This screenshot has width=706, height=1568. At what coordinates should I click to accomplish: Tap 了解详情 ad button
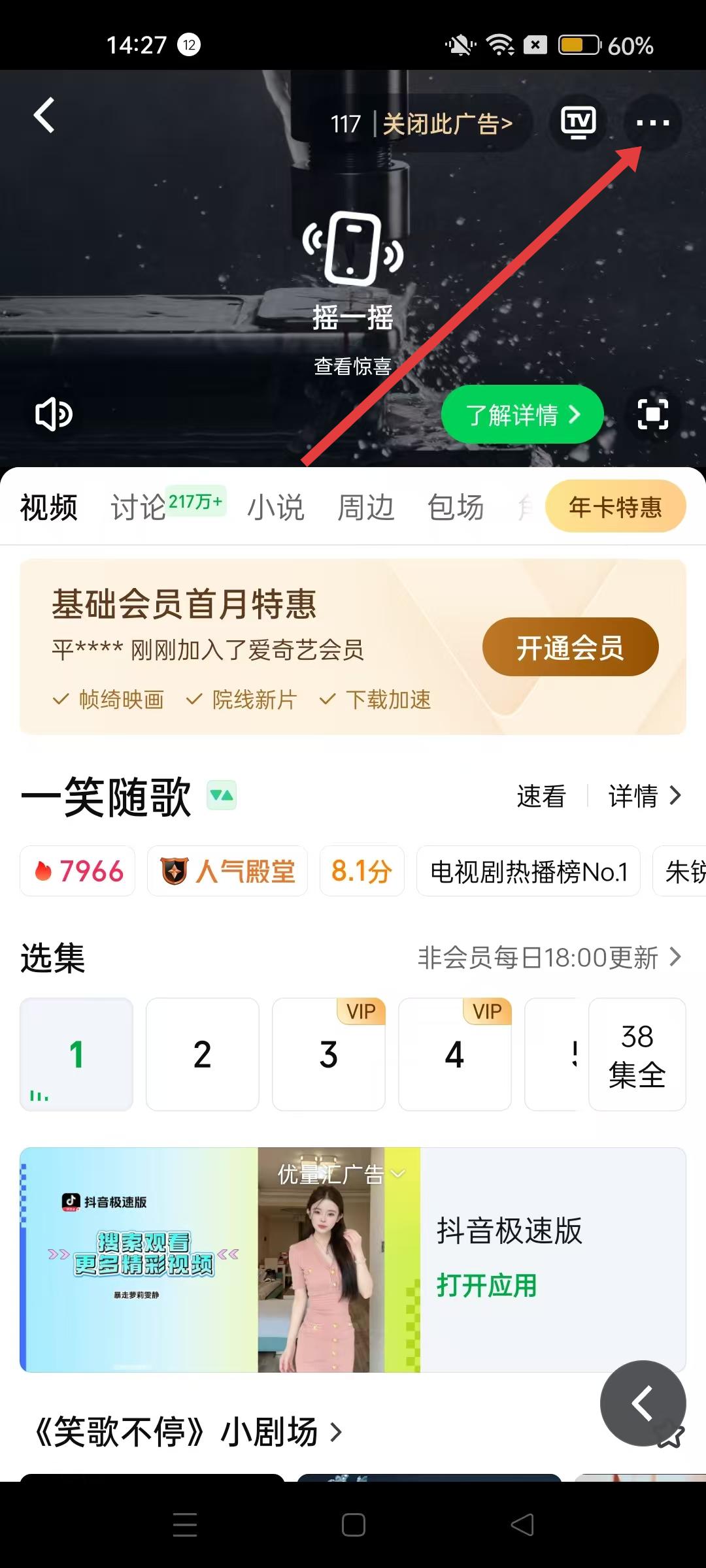[x=522, y=415]
